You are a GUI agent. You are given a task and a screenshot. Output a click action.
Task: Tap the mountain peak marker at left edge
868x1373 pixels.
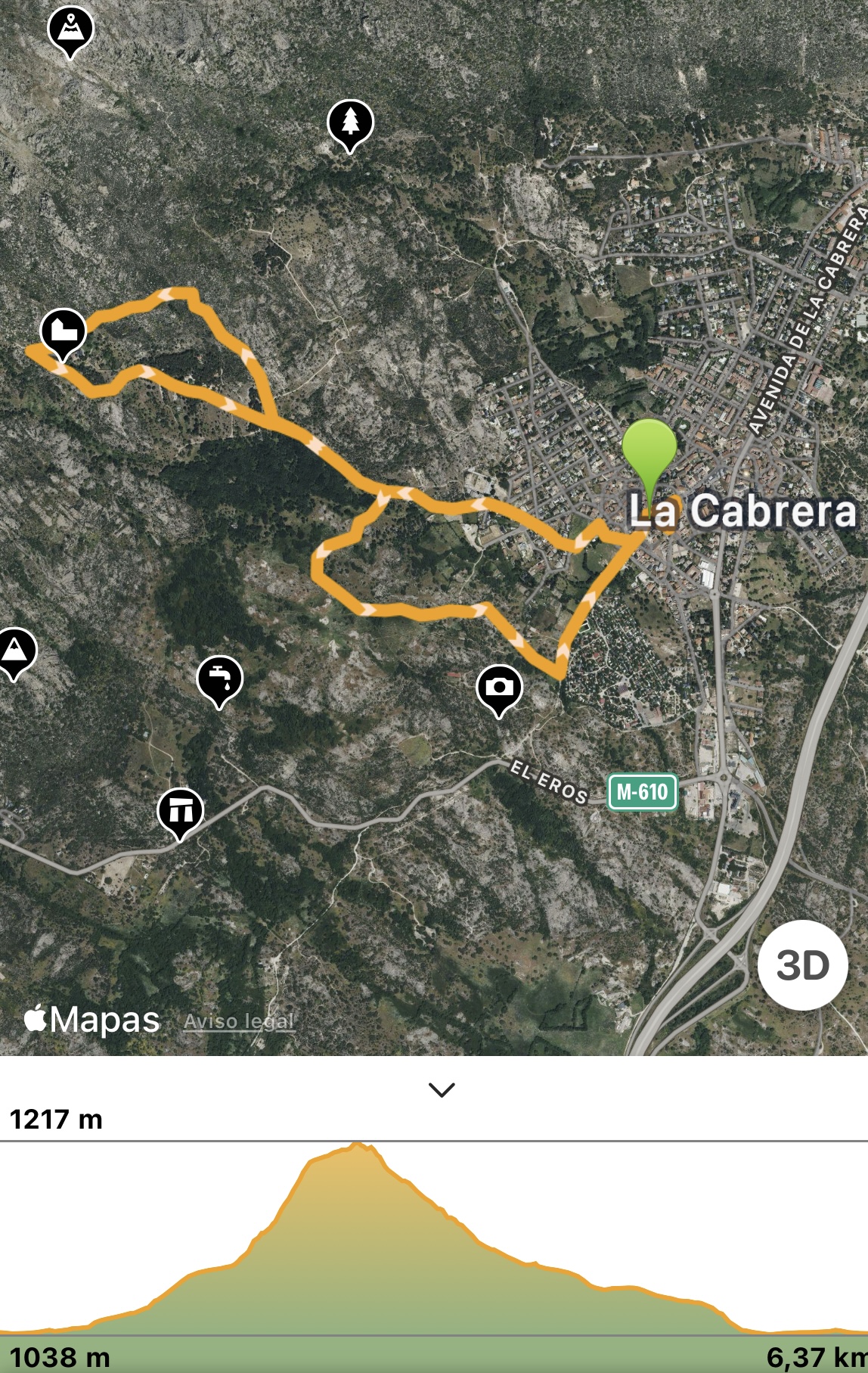(x=14, y=651)
